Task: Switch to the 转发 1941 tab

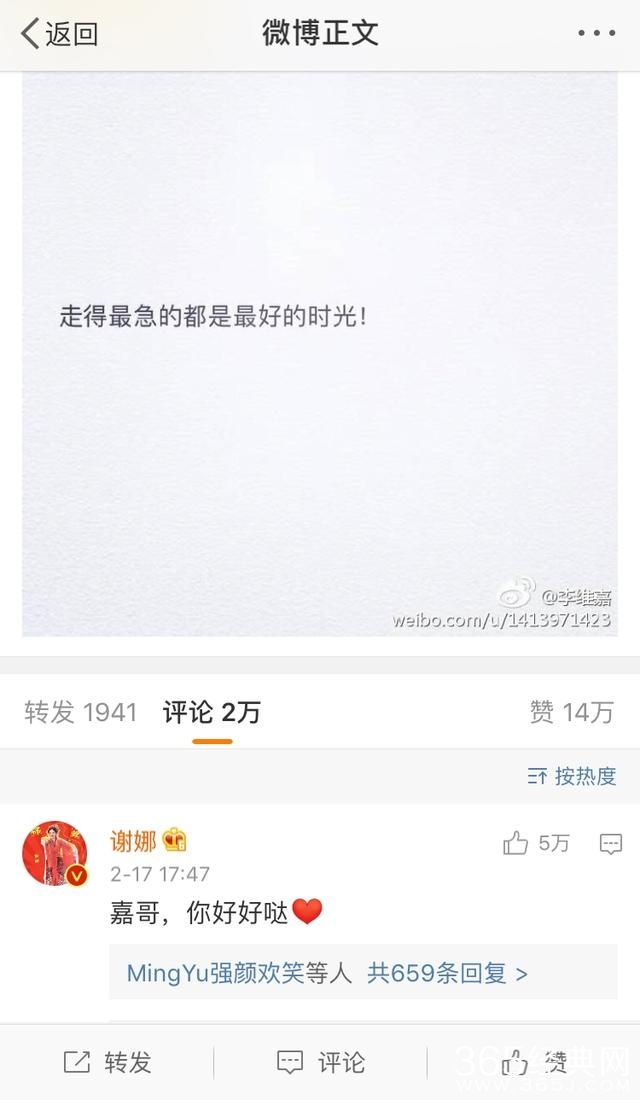Action: pos(80,712)
